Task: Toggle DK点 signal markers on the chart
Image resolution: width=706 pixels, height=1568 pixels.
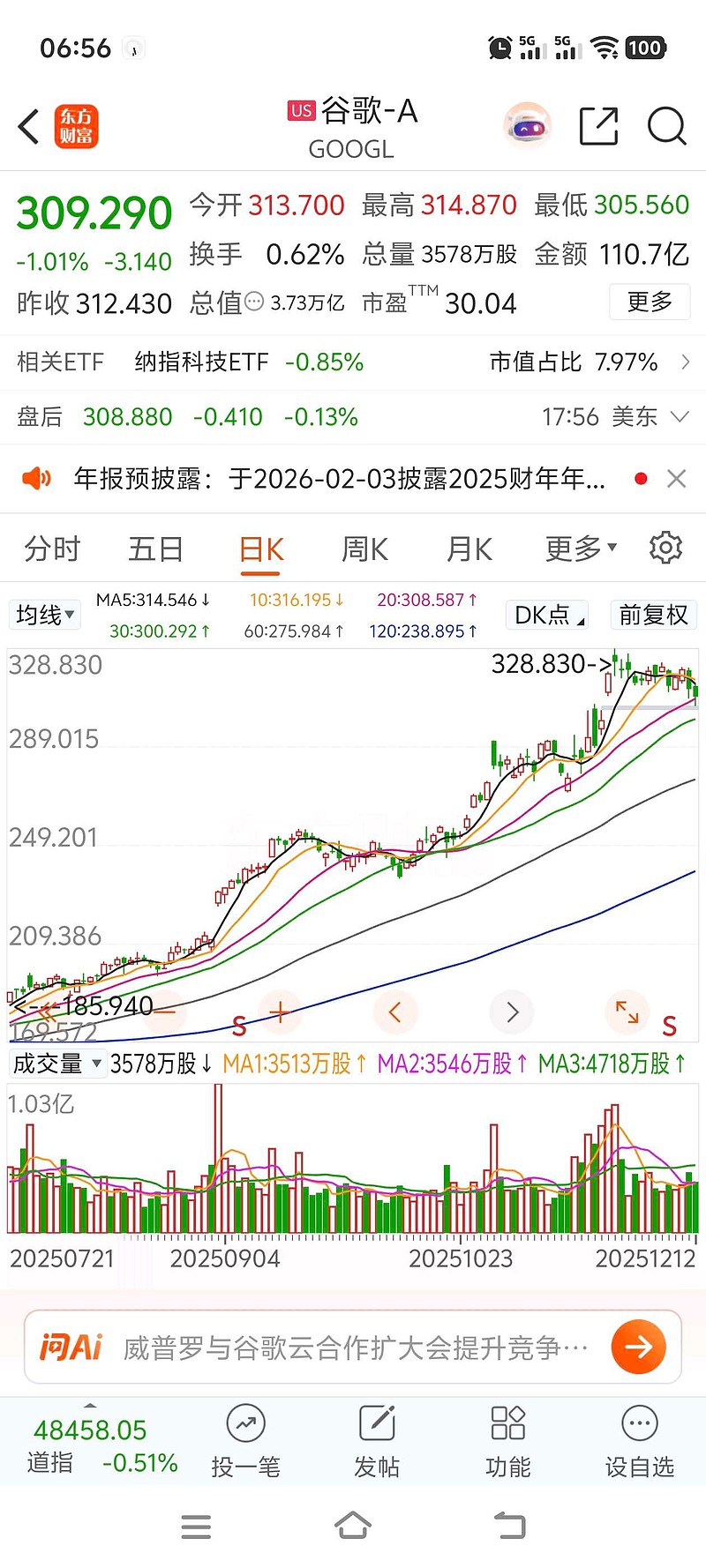Action: pos(546,615)
